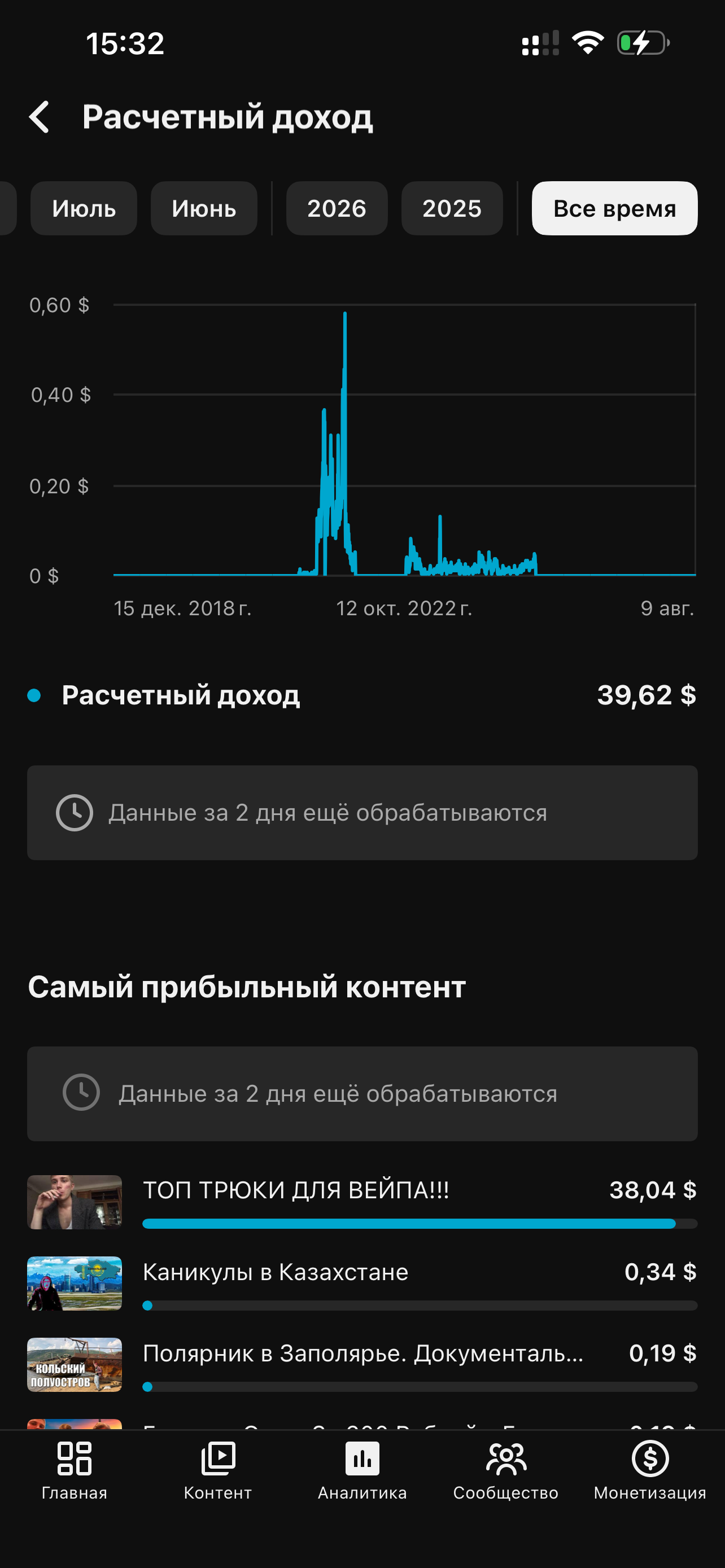Open the Монетизация tab
The width and height of the screenshot is (725, 1568).
pyautogui.click(x=650, y=1470)
